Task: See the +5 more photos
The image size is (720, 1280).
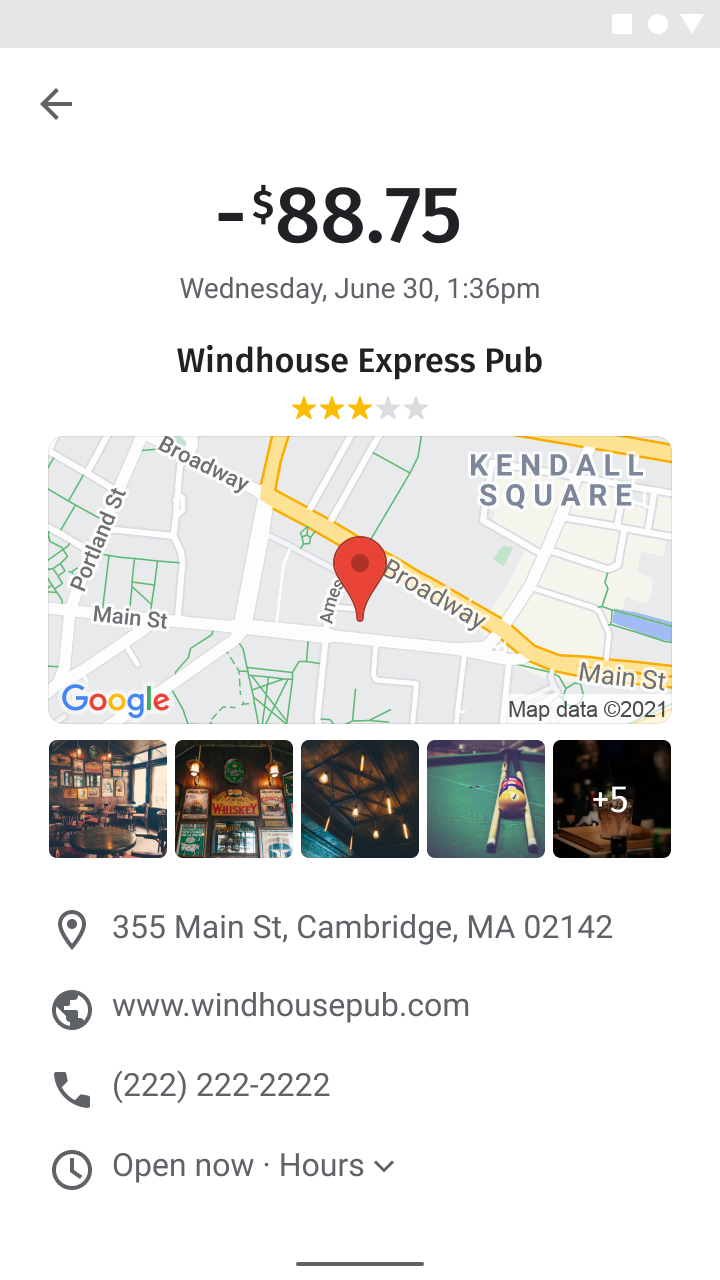Action: 612,799
